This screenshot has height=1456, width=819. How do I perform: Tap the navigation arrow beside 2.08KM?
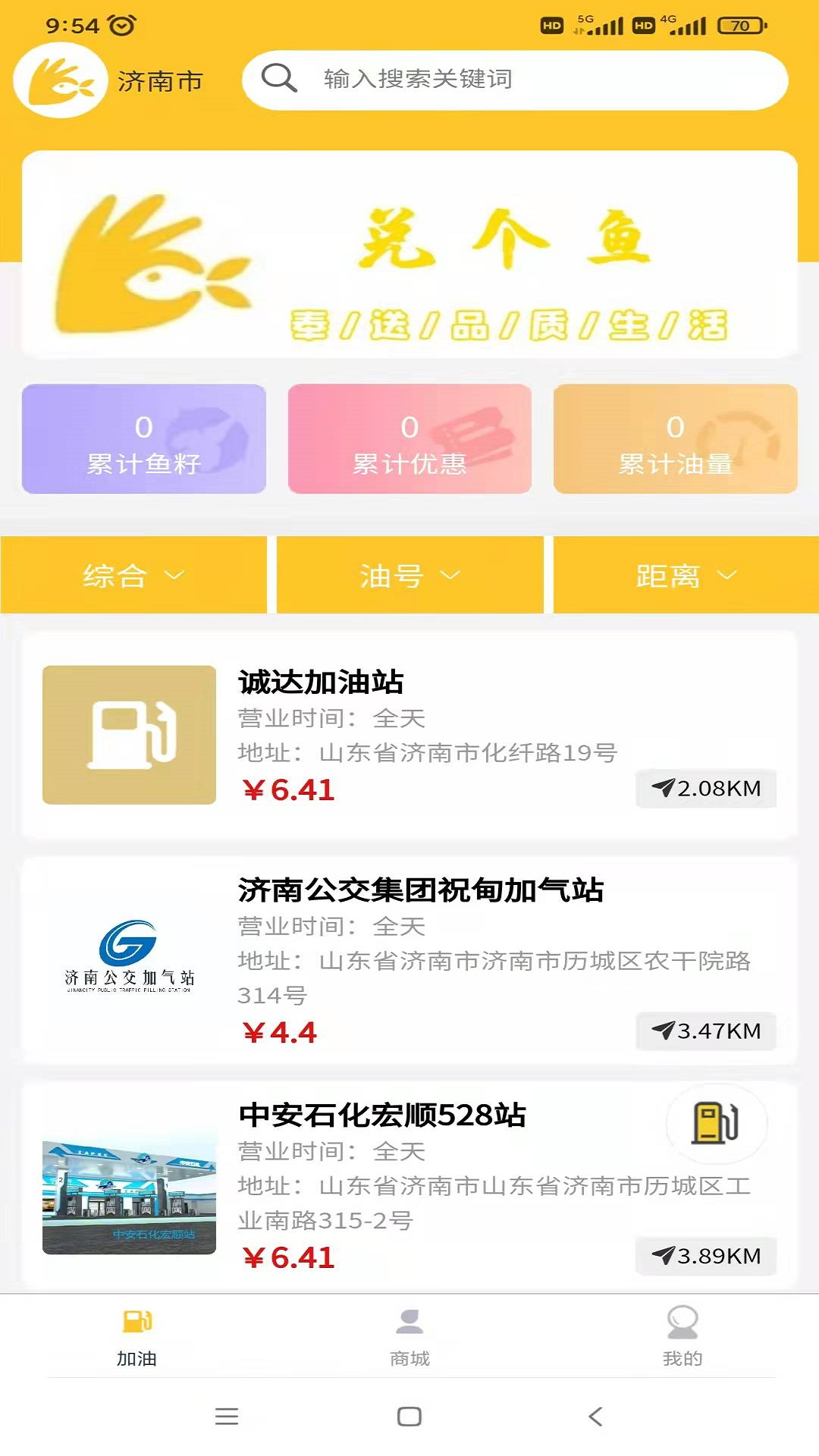pyautogui.click(x=664, y=789)
